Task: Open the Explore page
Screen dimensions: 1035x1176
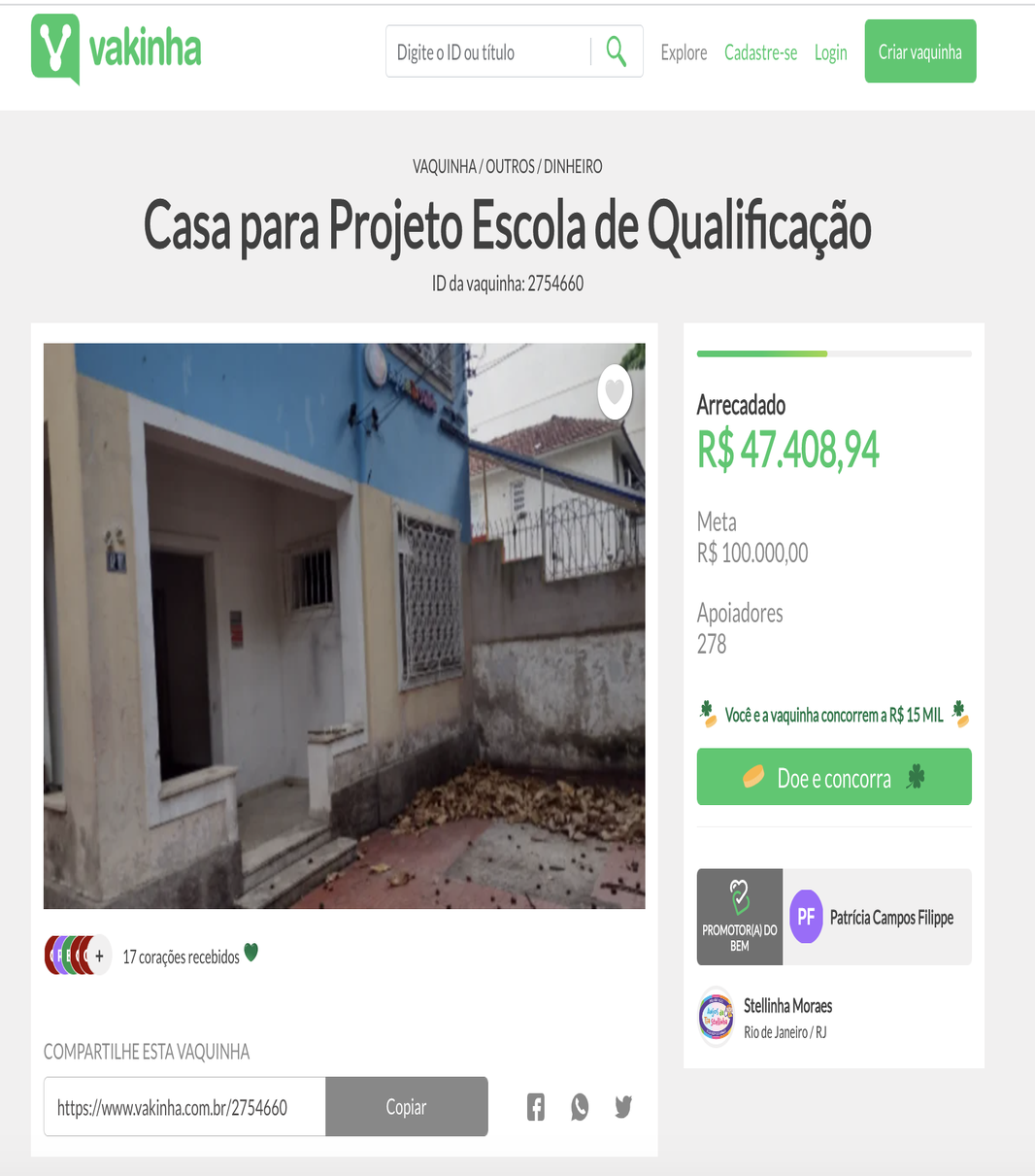Action: (x=684, y=52)
